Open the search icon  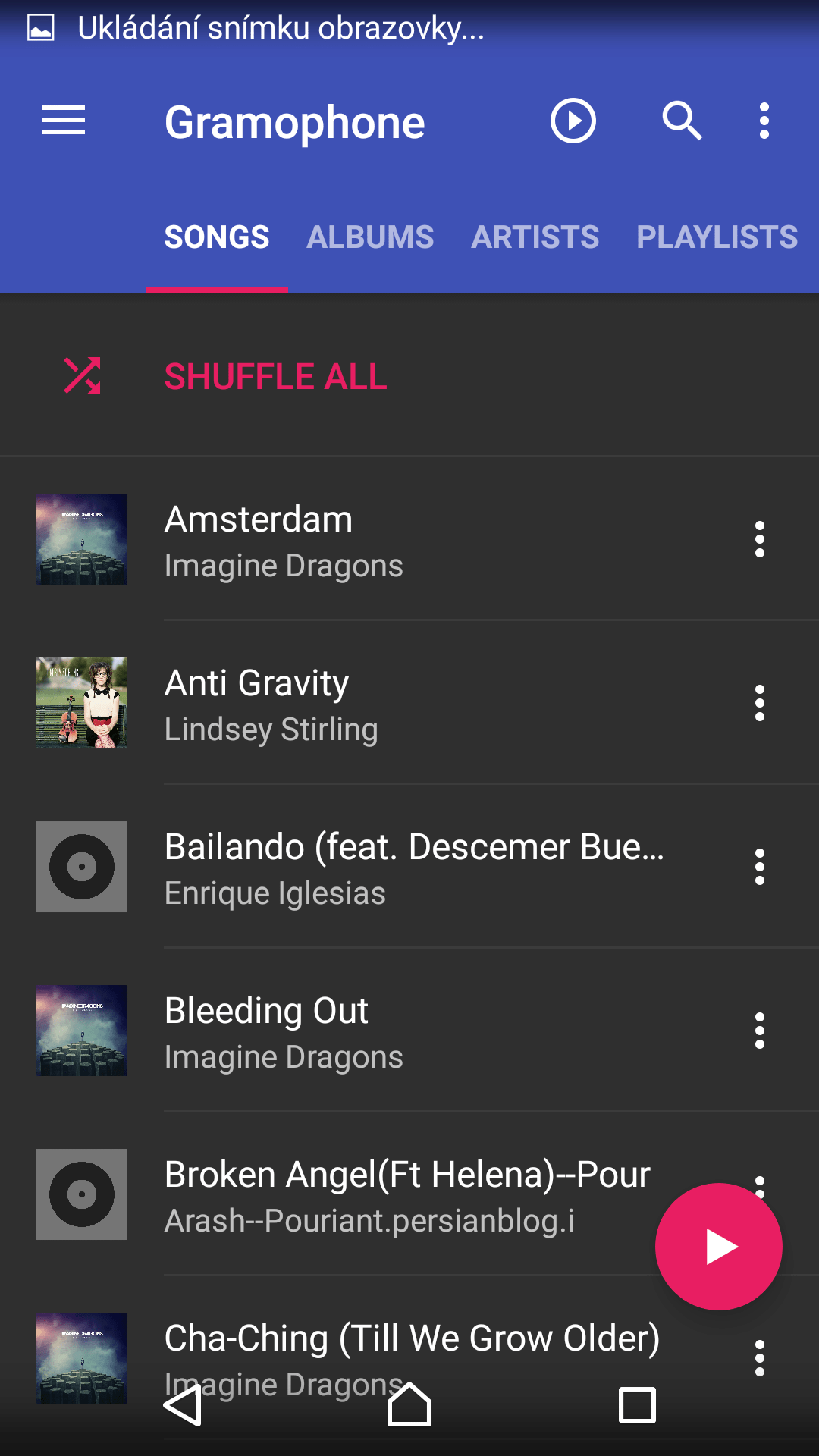682,121
